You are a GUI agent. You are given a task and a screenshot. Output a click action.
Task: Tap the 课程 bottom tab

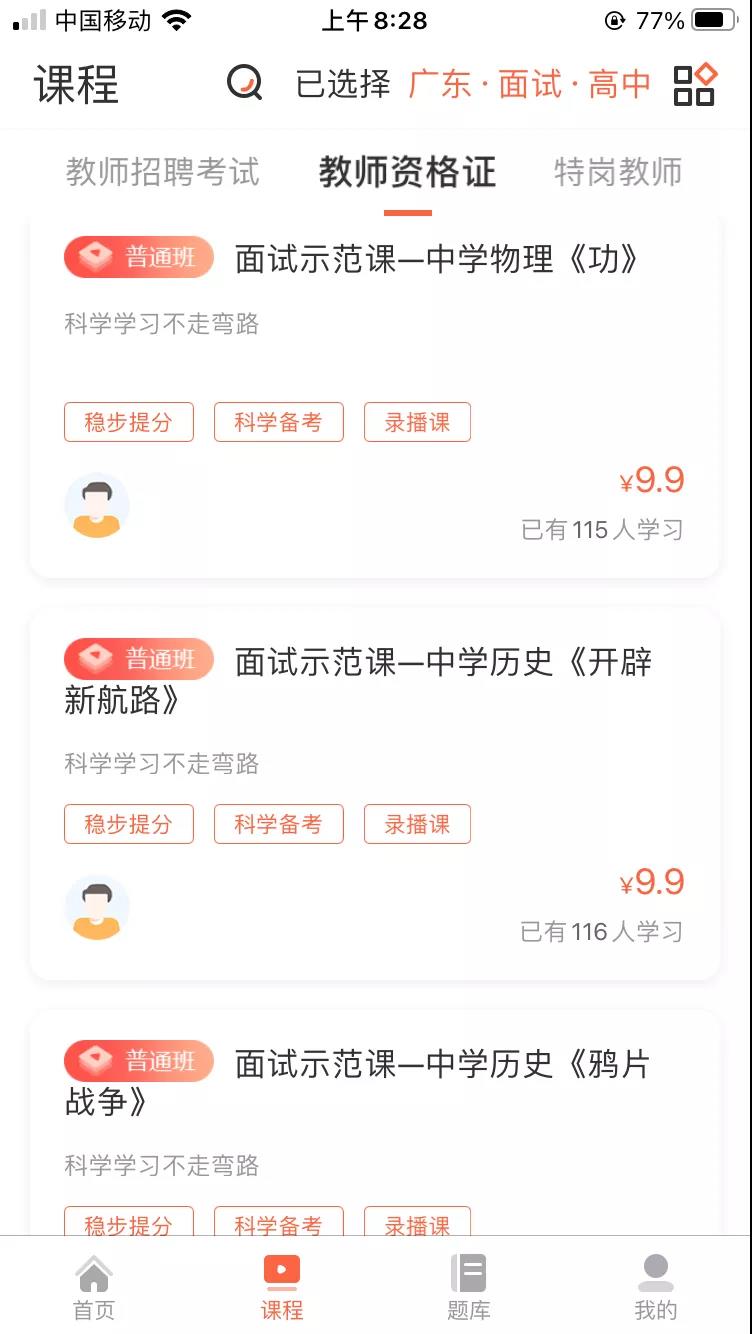click(x=281, y=1286)
